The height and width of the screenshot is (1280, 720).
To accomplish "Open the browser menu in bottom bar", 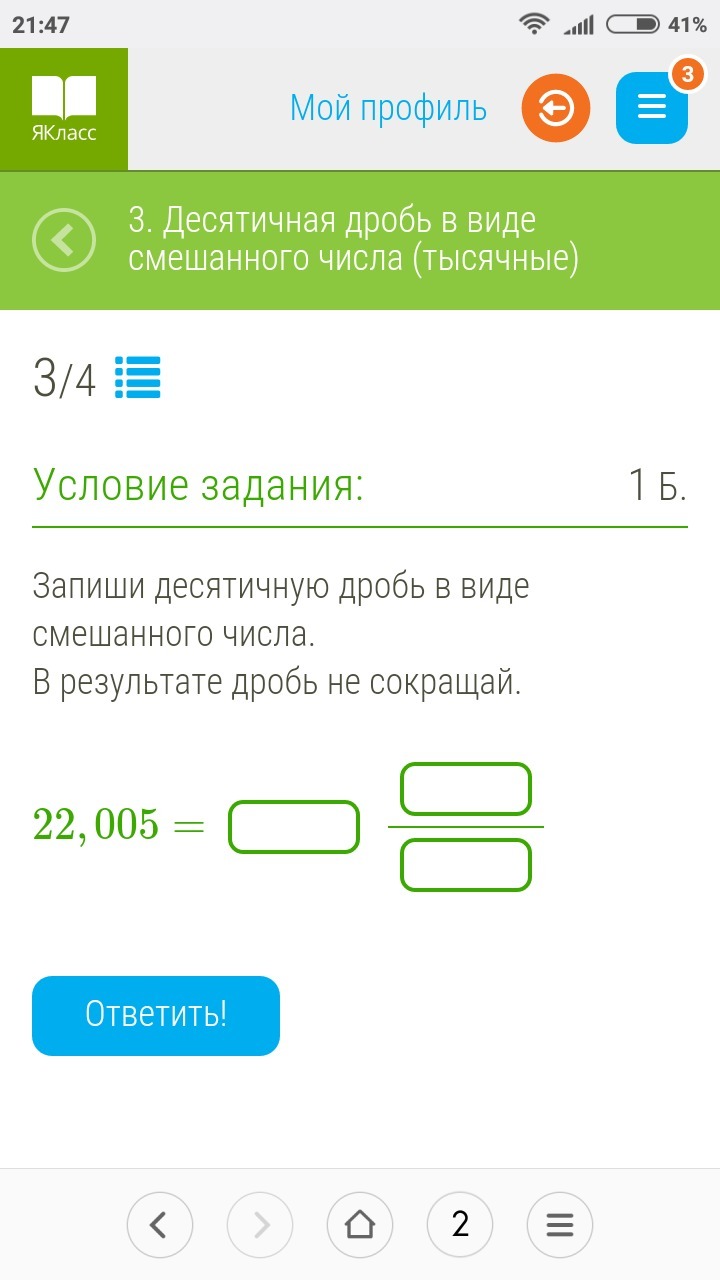I will tap(560, 1224).
